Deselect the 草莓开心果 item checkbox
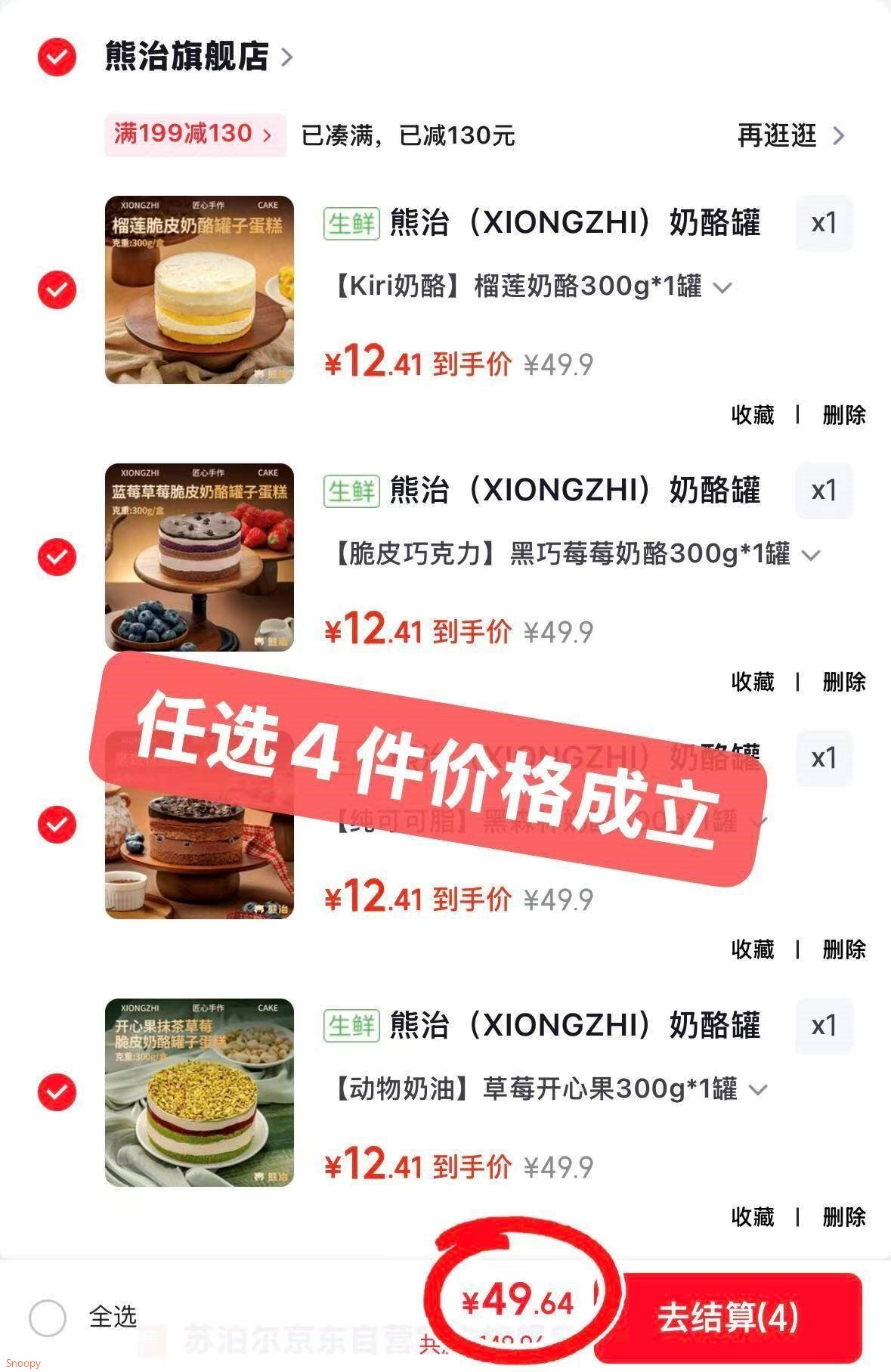This screenshot has width=891, height=1372. click(57, 1092)
